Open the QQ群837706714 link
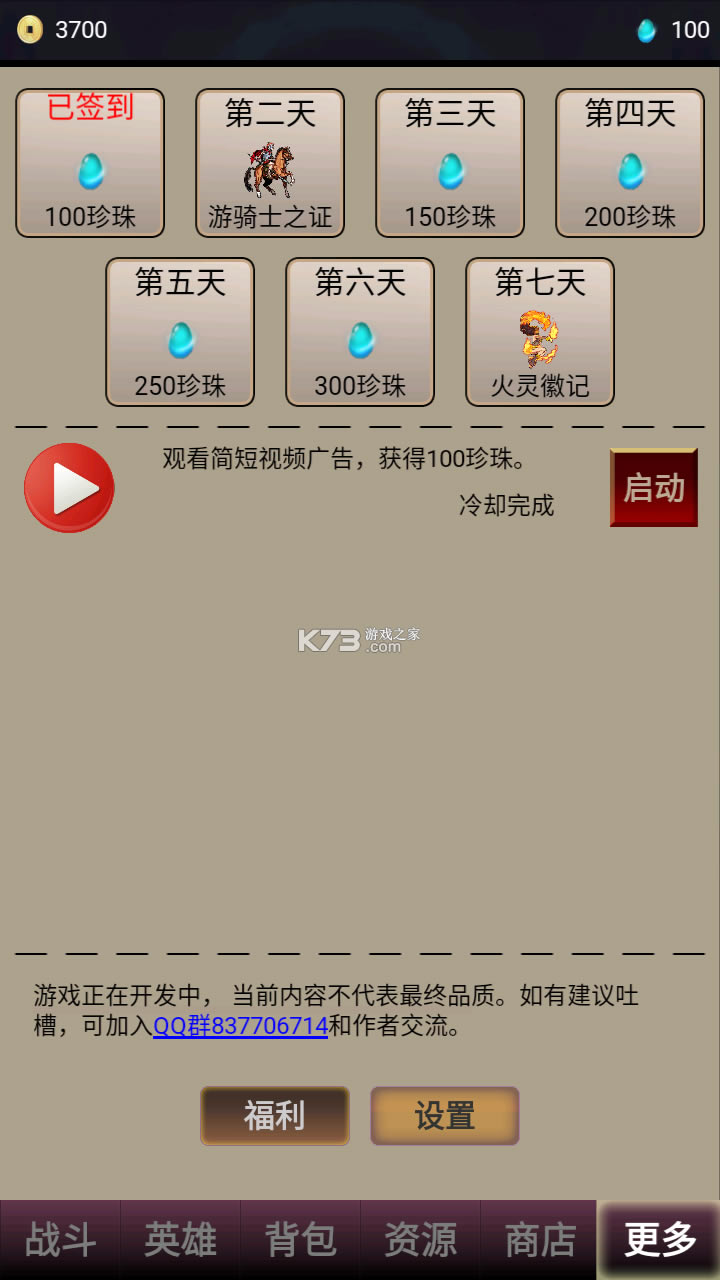Viewport: 720px width, 1280px height. click(x=240, y=1026)
